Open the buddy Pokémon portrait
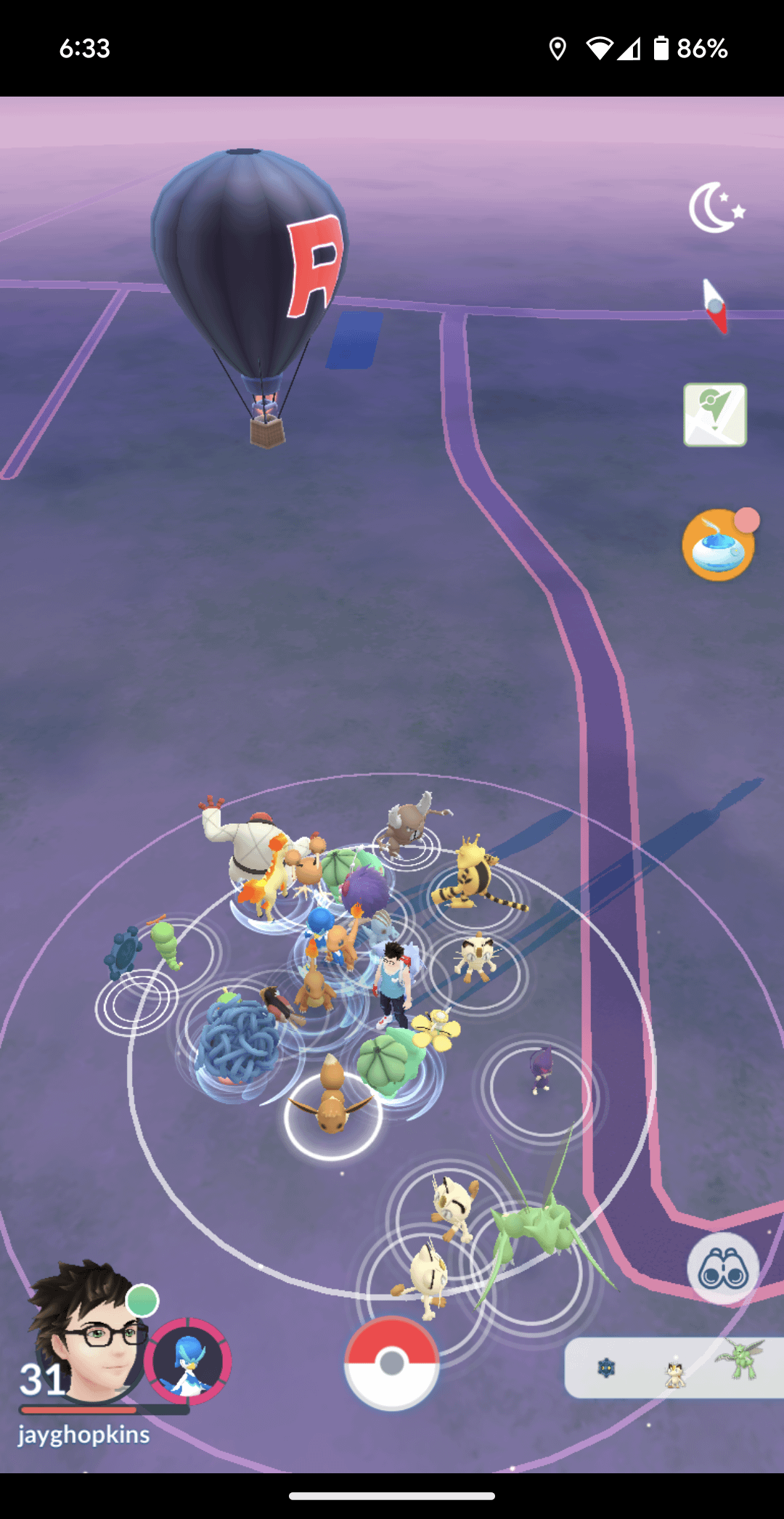Viewport: 784px width, 1519px height. click(188, 1360)
